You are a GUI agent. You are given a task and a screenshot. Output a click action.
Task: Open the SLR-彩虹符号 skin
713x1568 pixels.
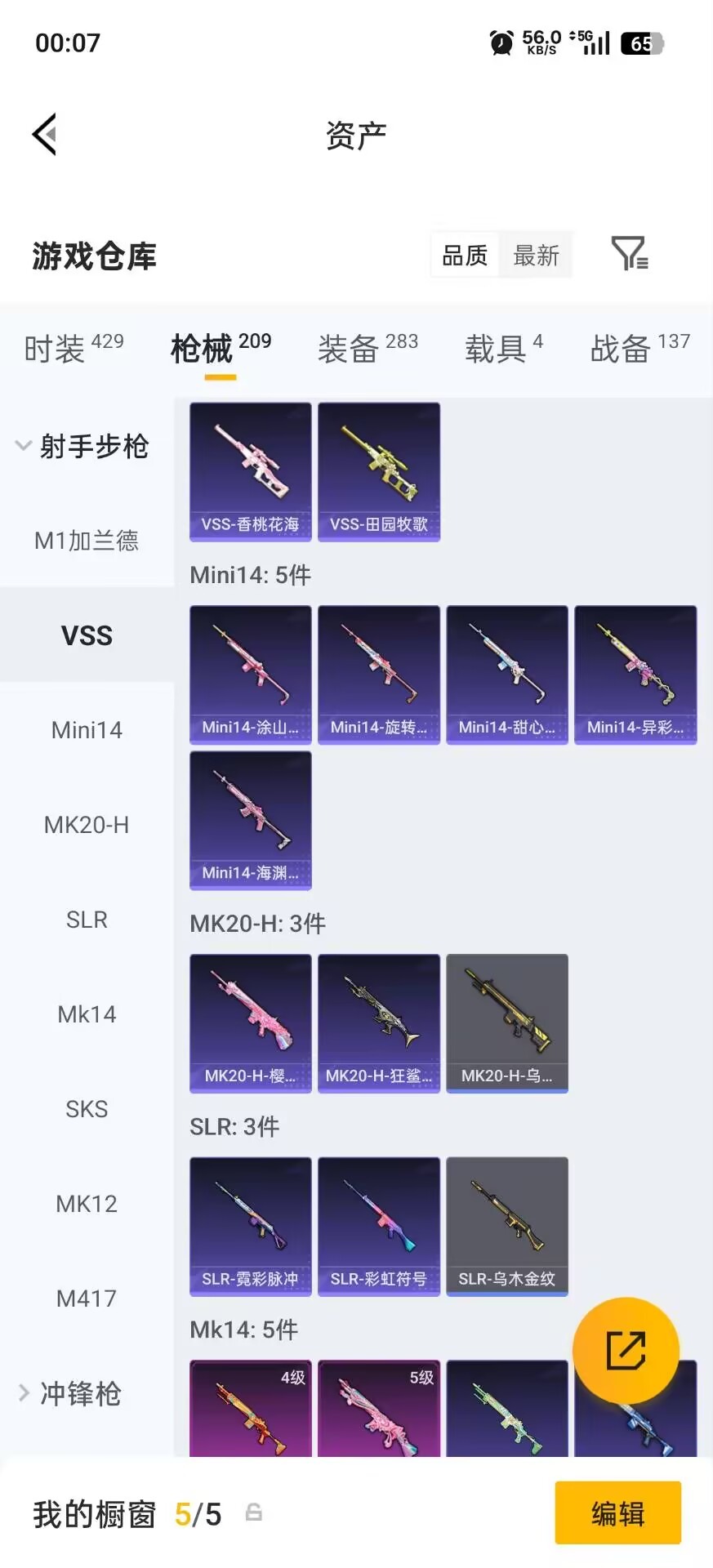coord(379,1226)
